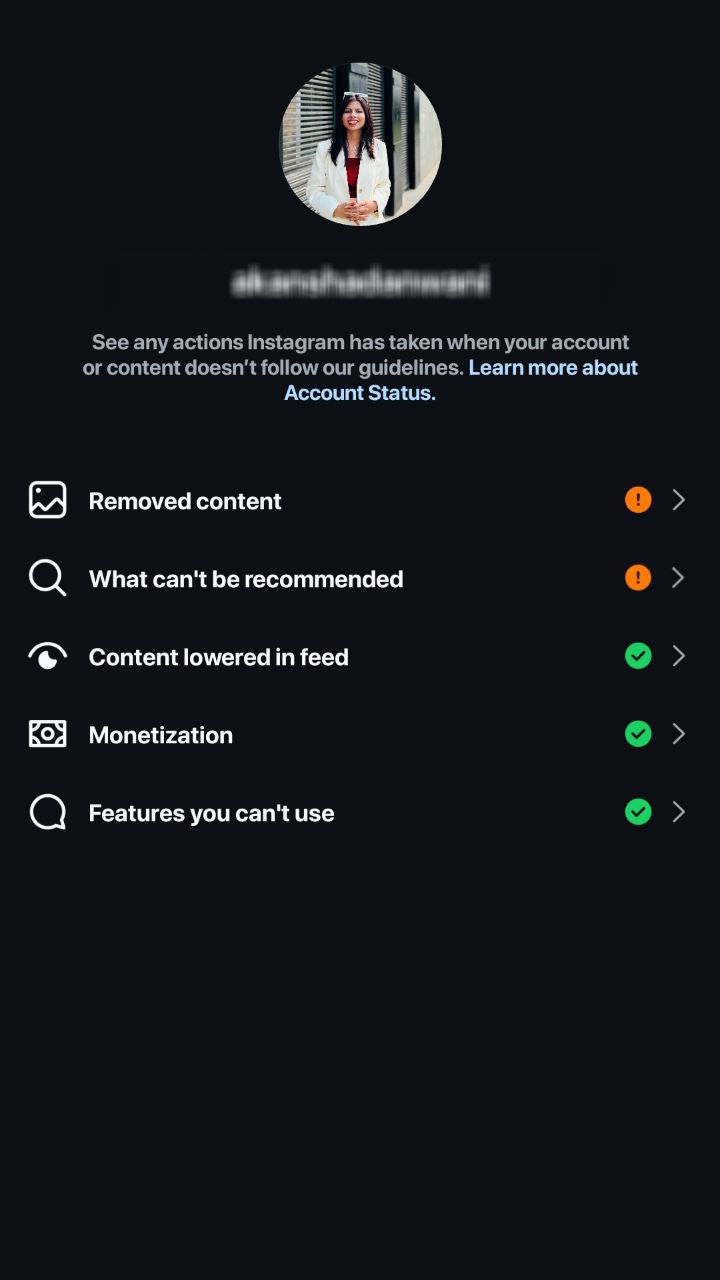View Content lowered in feed details
720x1280 pixels.
point(360,656)
